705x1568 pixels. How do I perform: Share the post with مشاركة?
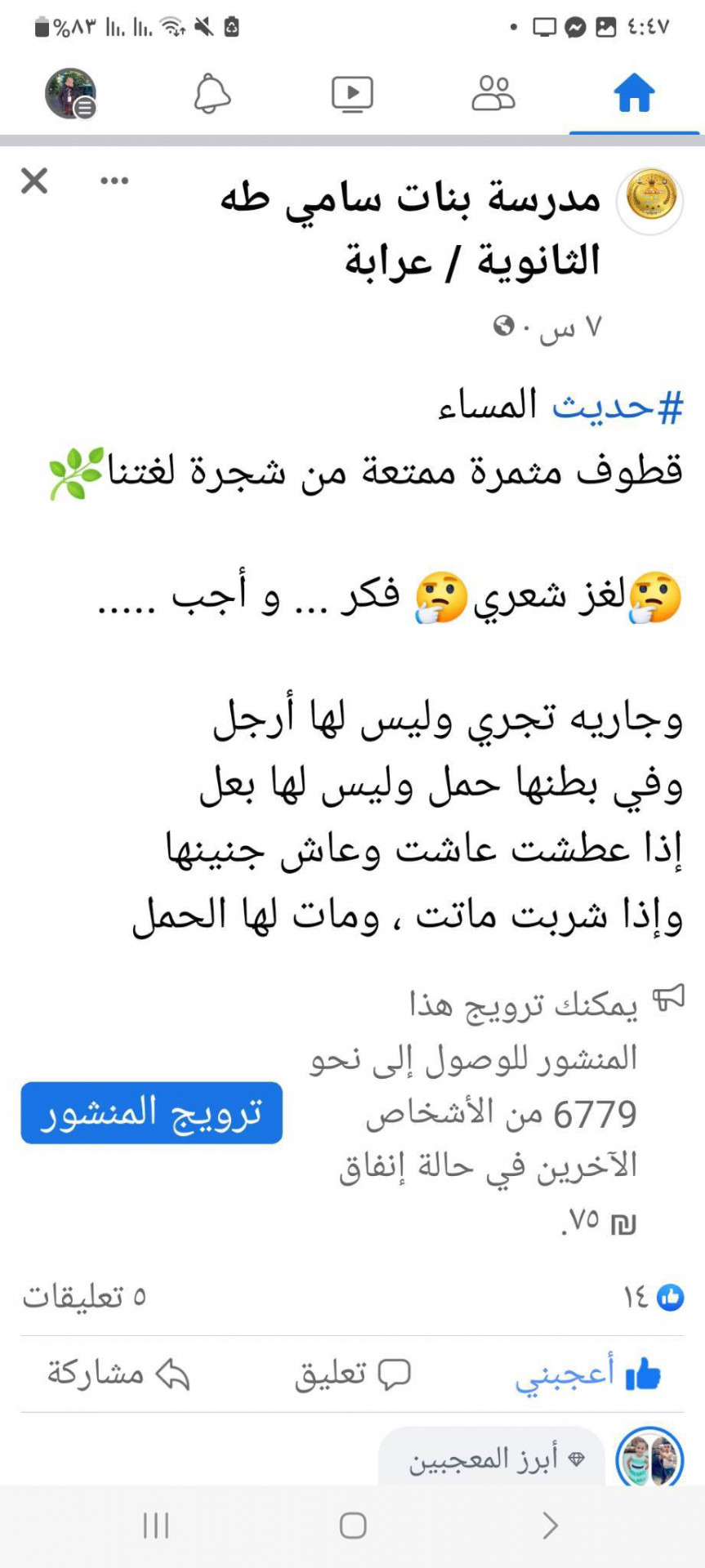click(118, 1374)
